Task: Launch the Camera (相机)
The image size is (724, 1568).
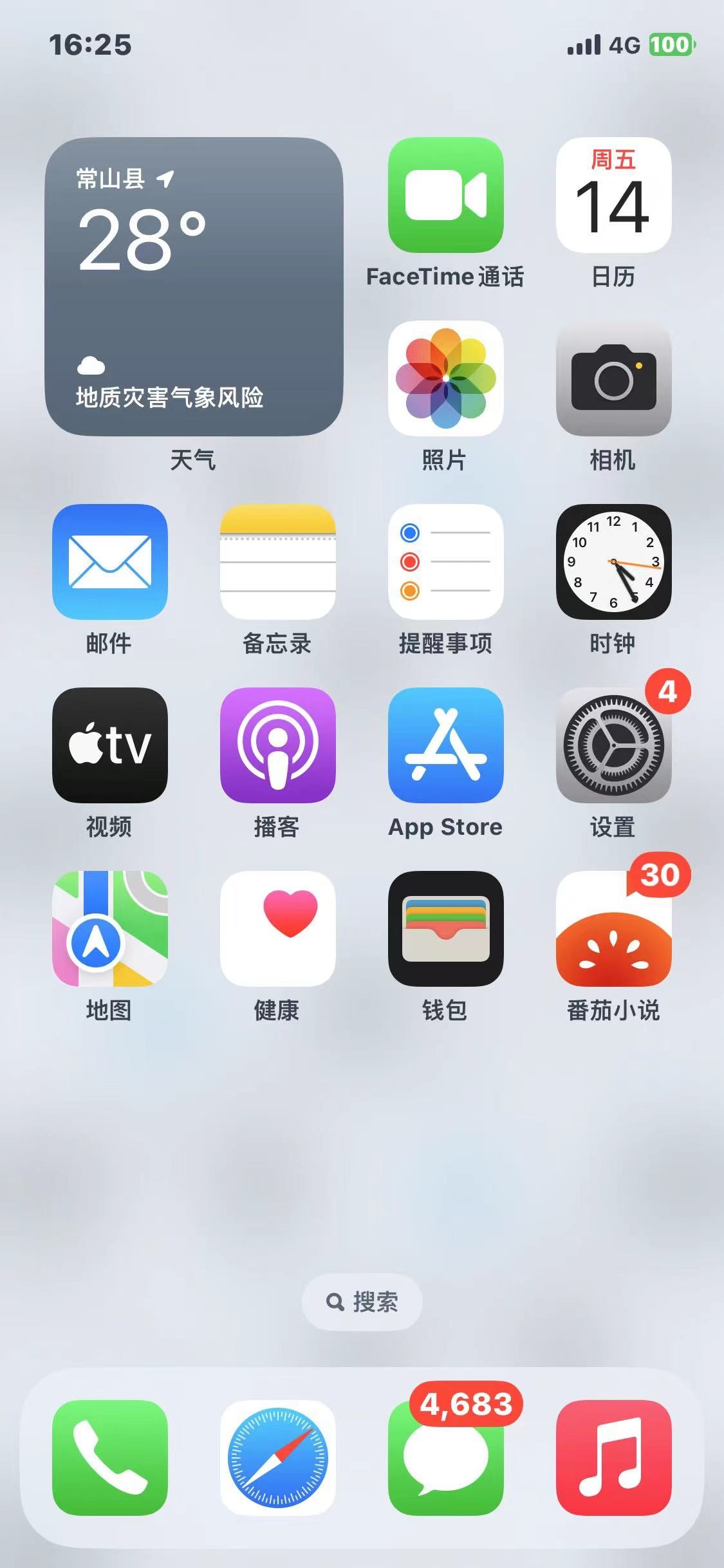Action: [x=613, y=378]
